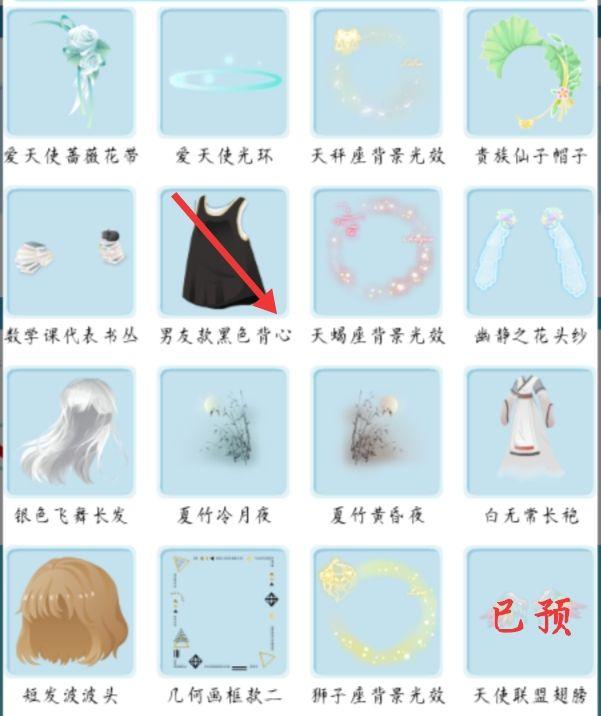
Task: Pick the 短发波波头 hairstyle
Action: 71,612
